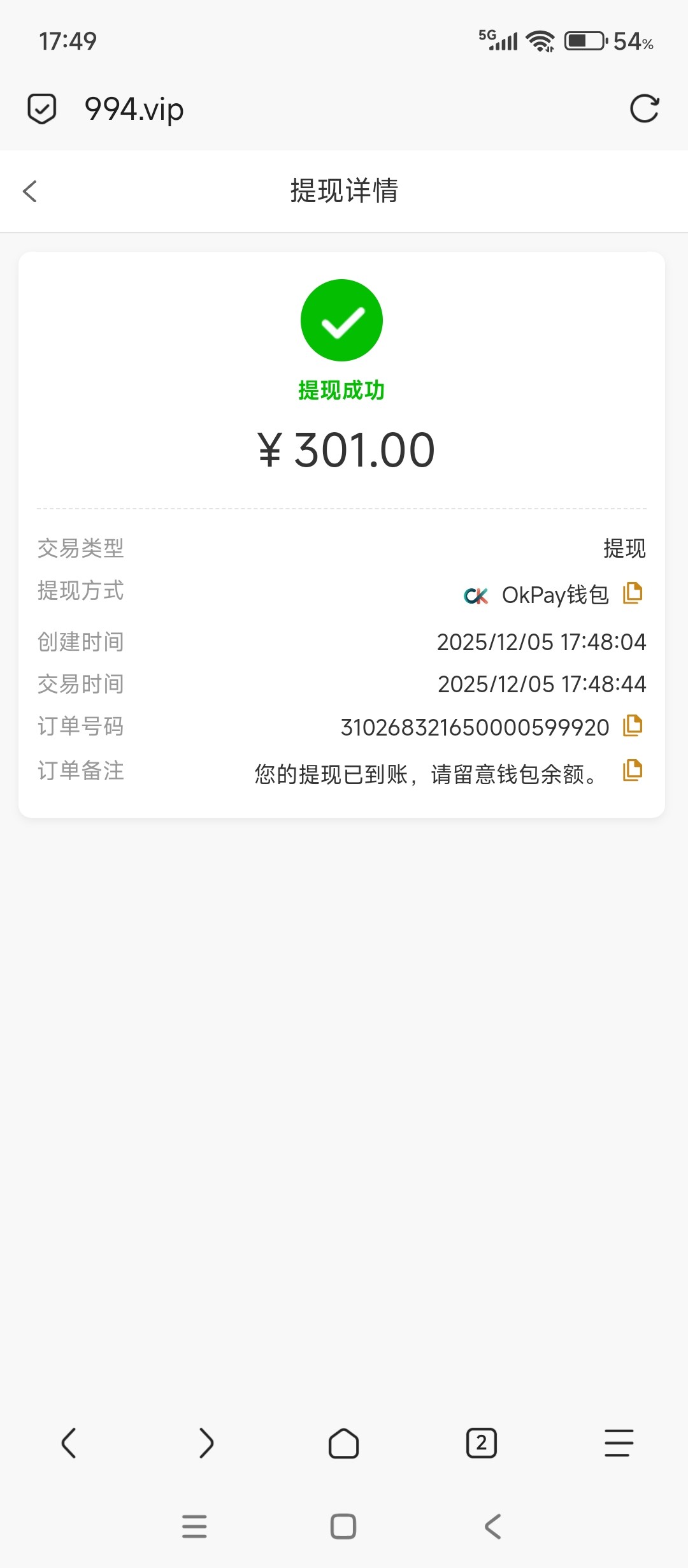Tap the site security shield icon

42,108
